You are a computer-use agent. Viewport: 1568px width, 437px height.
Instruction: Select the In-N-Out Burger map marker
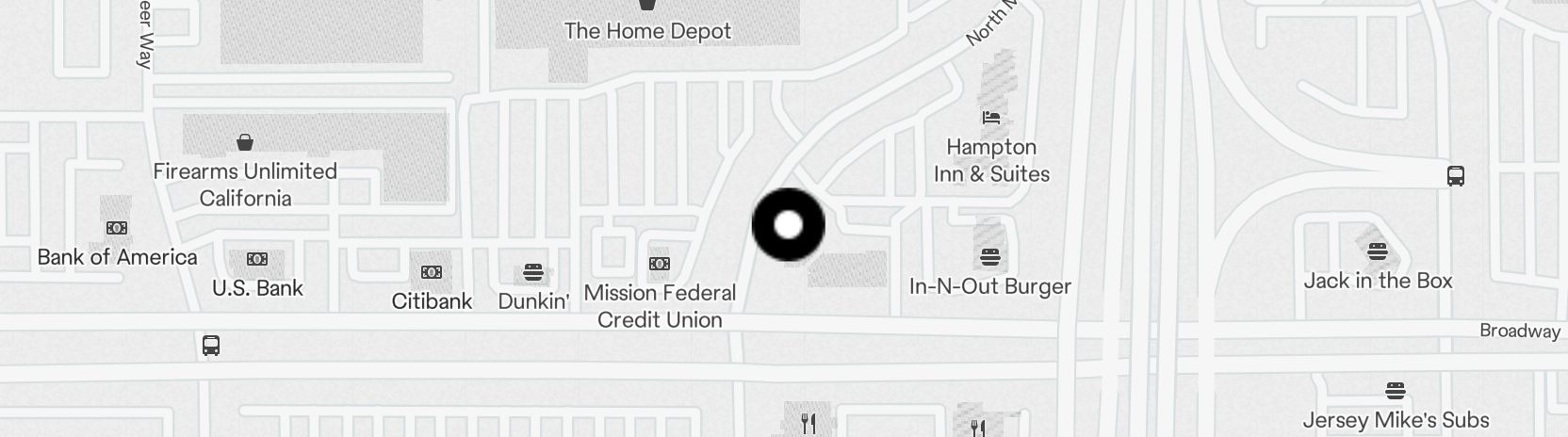click(989, 256)
